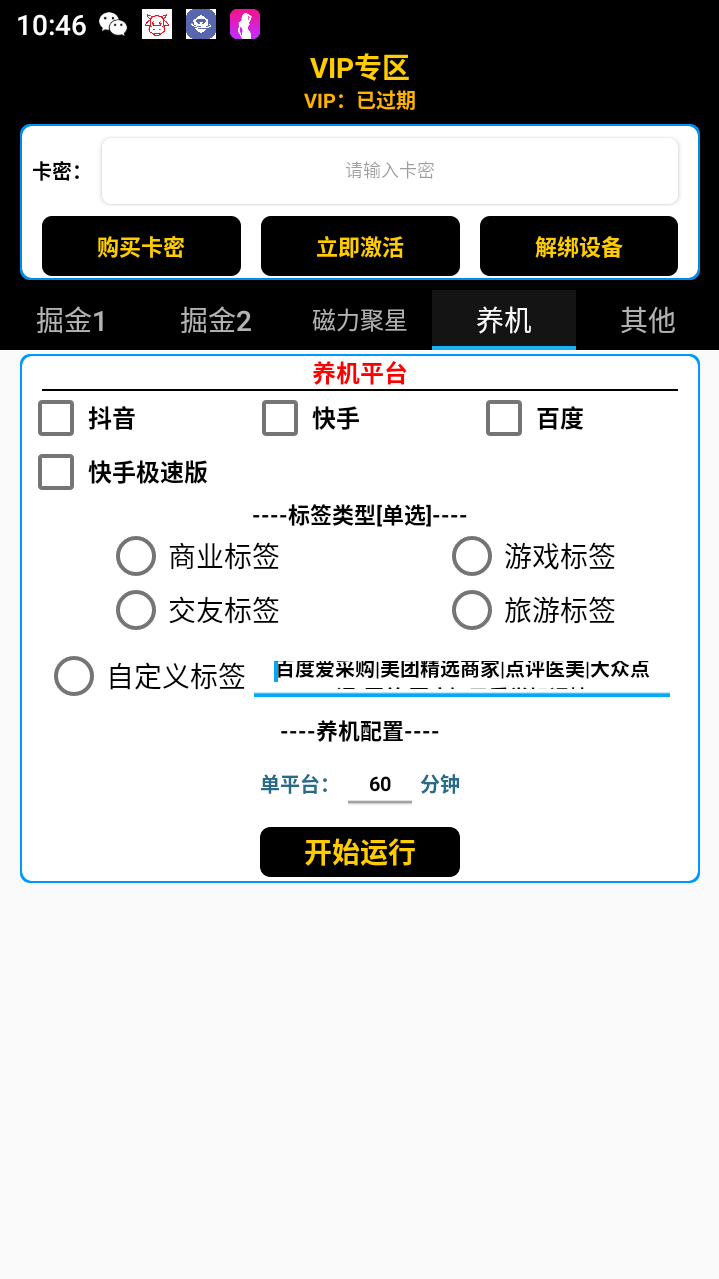Switch to the 掘金2 tab
The width and height of the screenshot is (719, 1279).
tap(215, 320)
